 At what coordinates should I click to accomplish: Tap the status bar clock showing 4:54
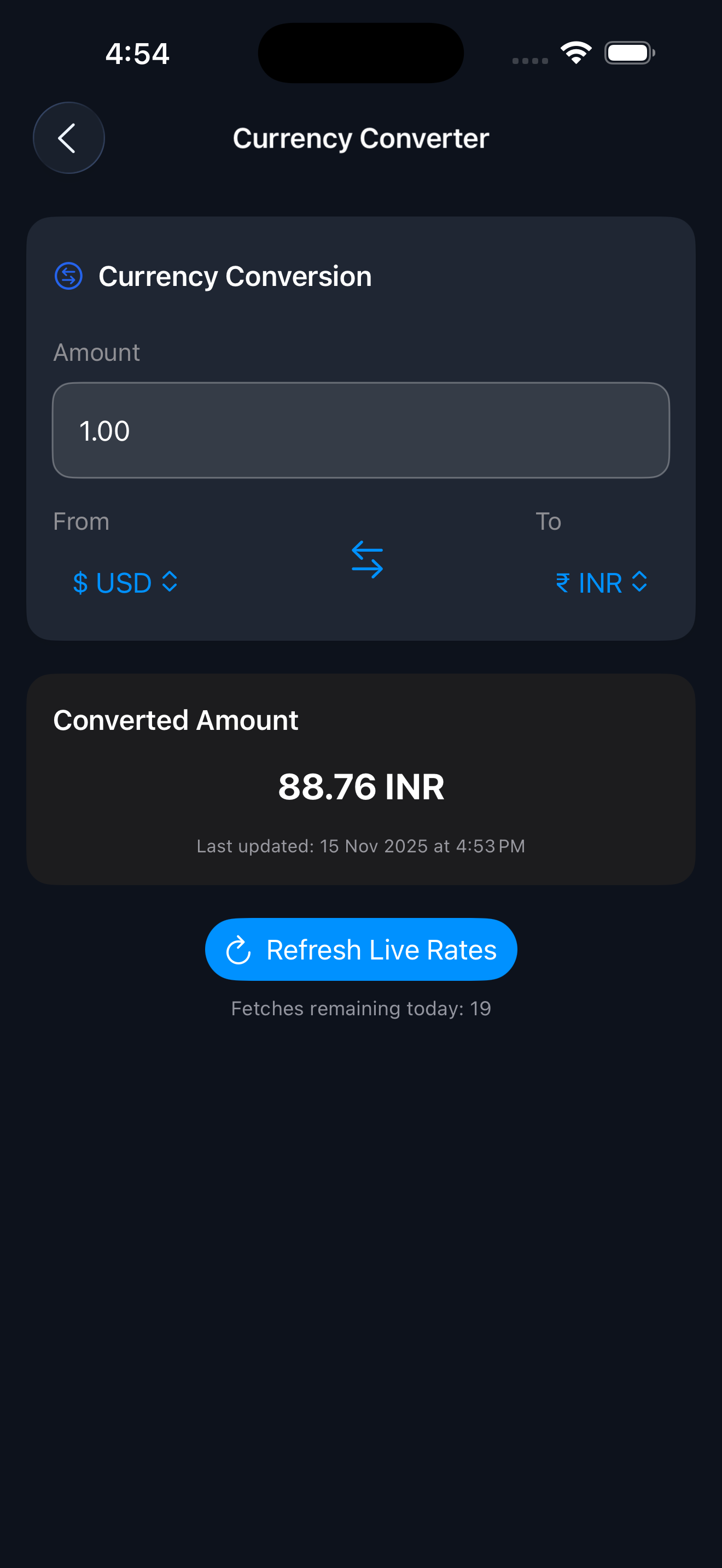(138, 54)
